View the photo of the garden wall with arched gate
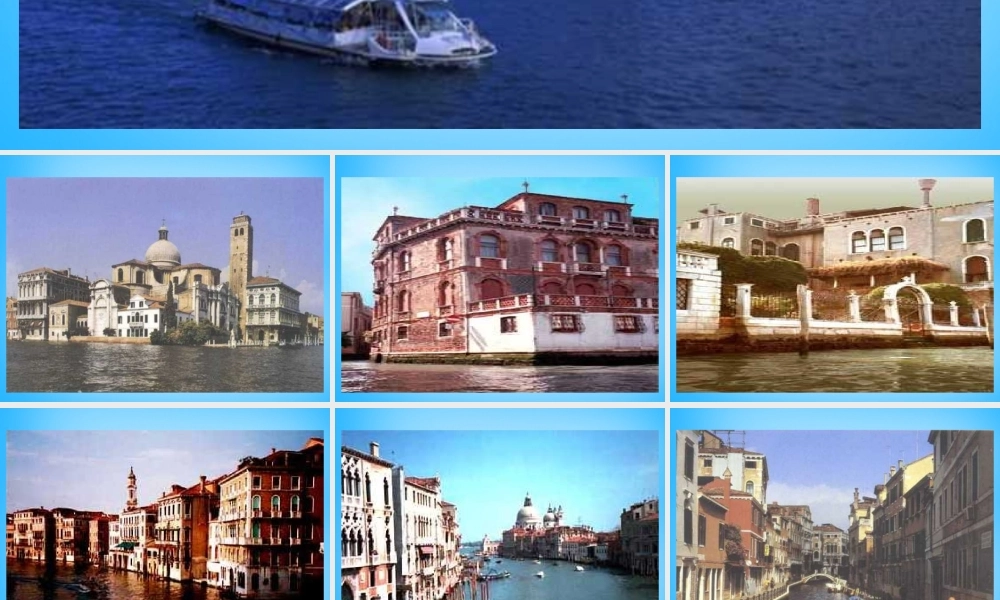Screen dimensions: 1000x600 (834, 285)
